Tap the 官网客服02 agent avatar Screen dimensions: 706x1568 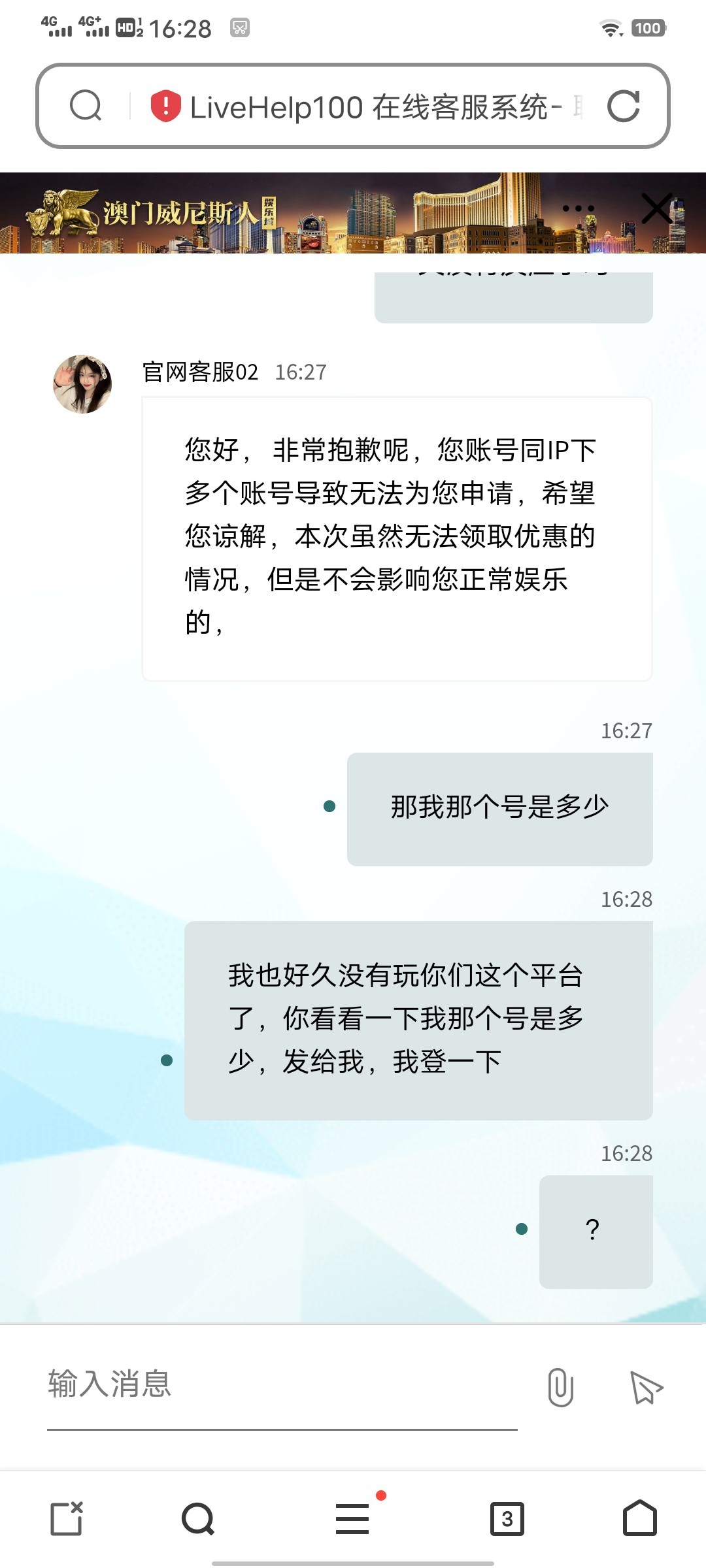click(x=82, y=384)
